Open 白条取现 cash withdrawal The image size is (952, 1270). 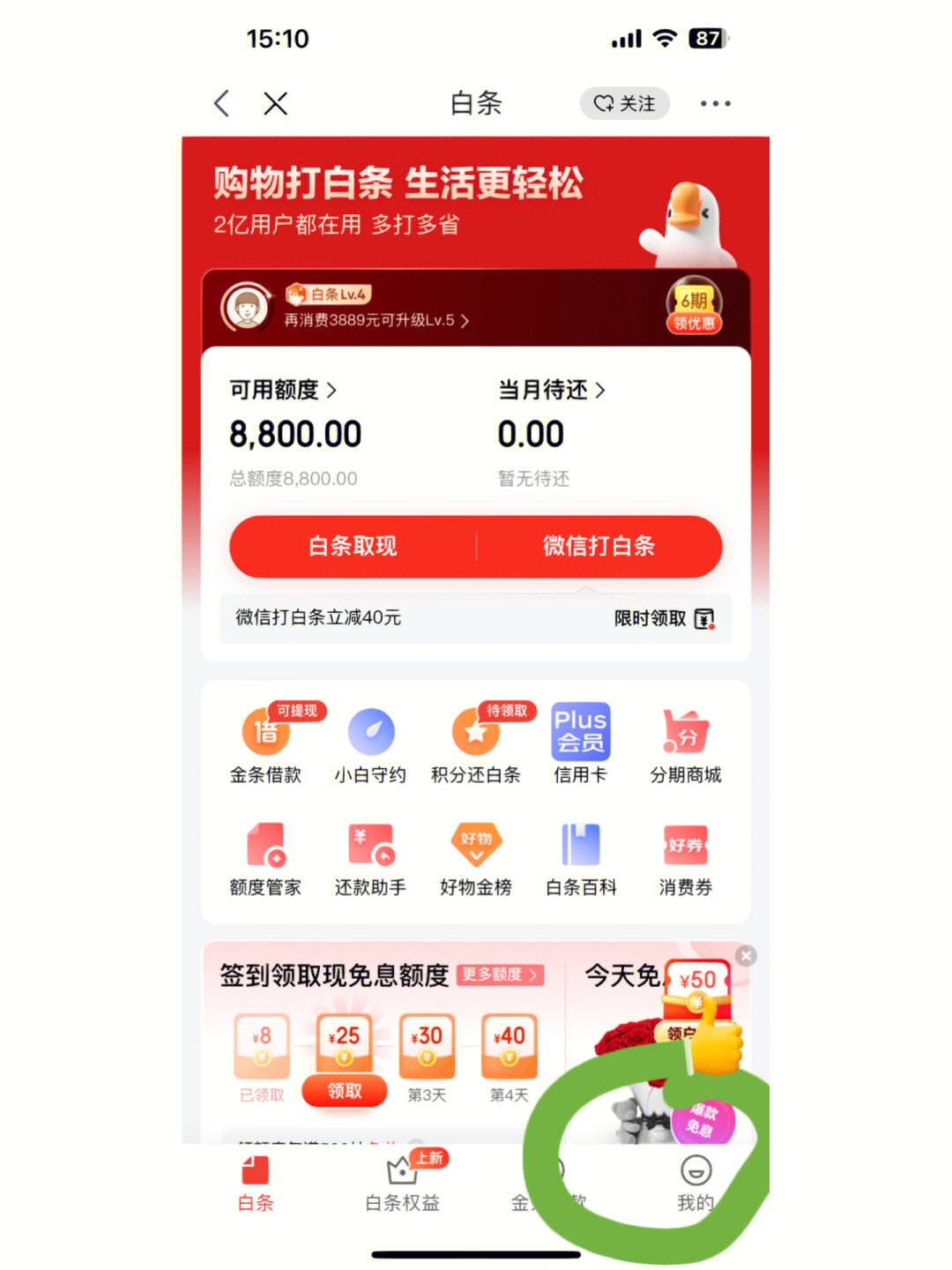tap(353, 547)
